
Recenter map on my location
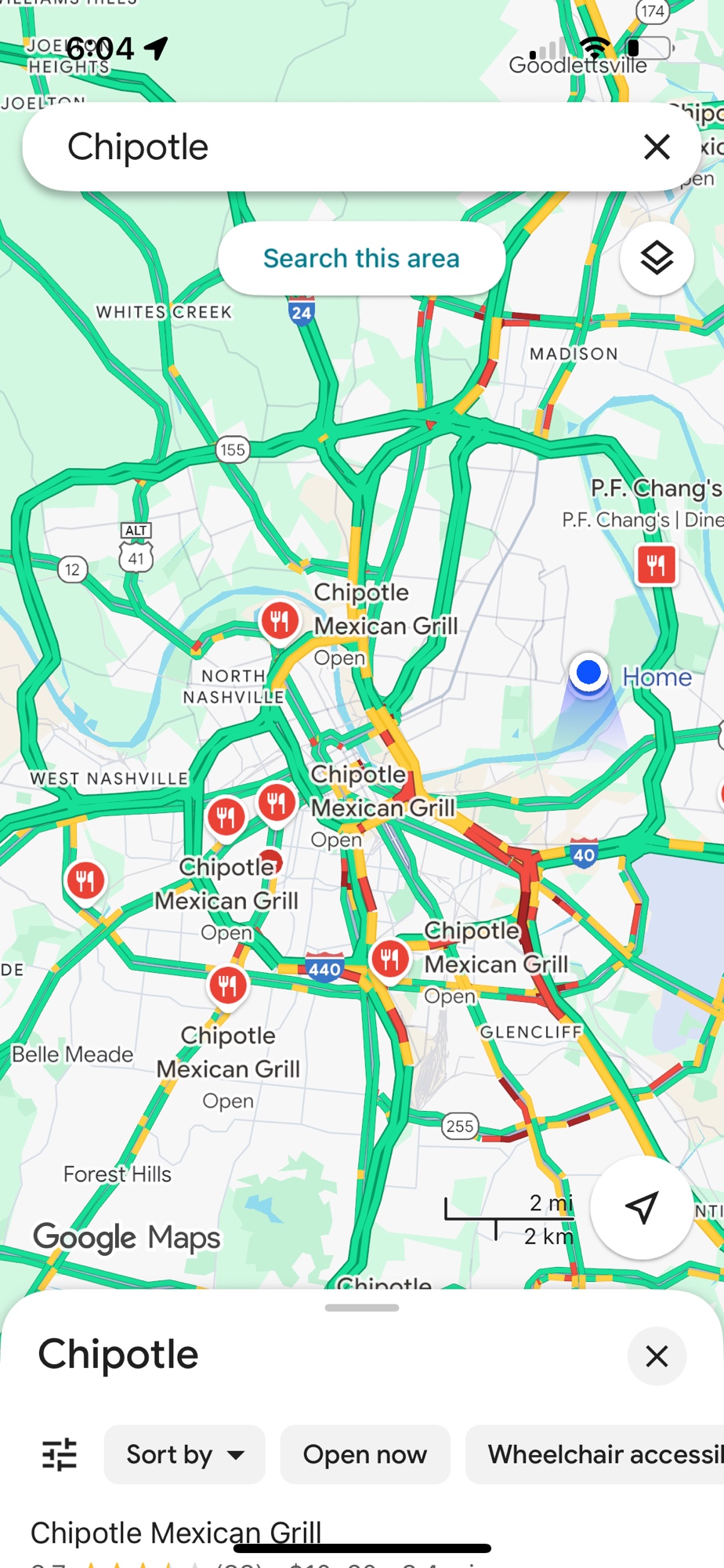tap(642, 1207)
